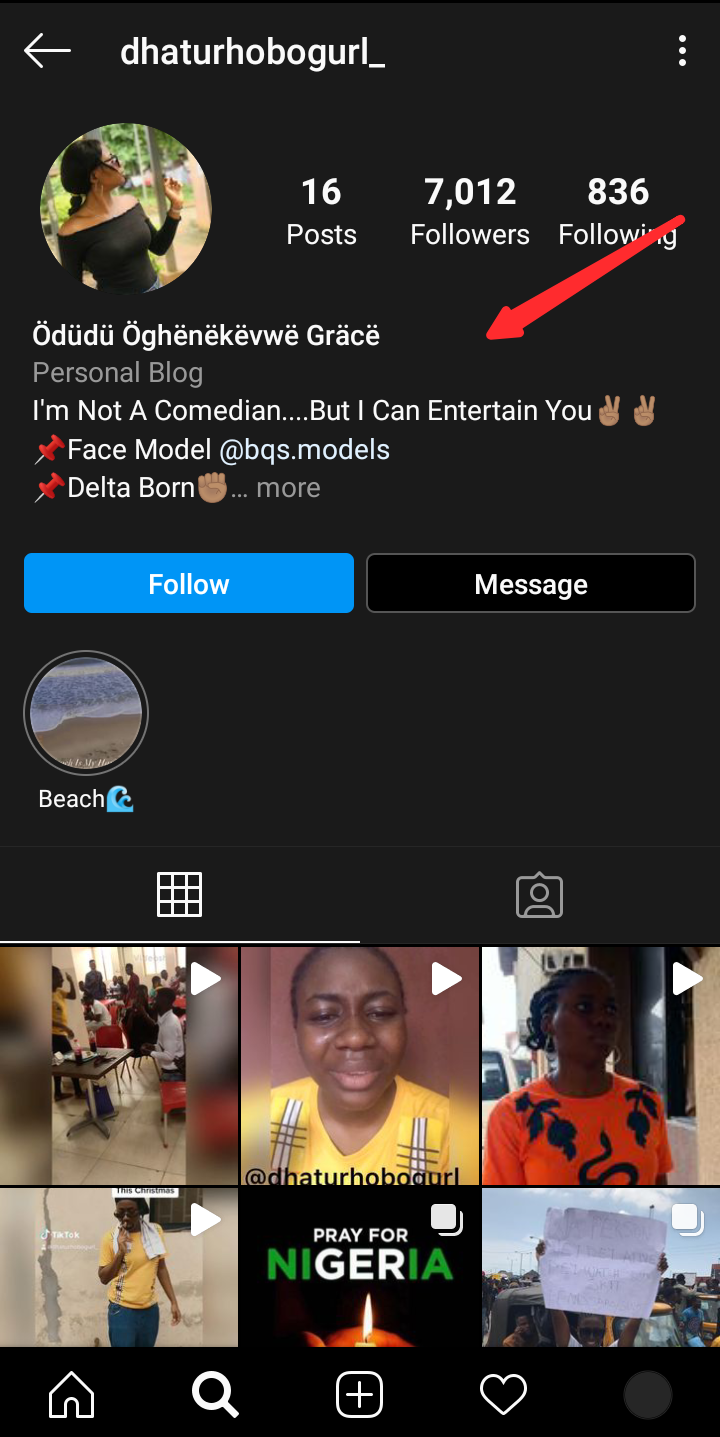Expand bio with 'more'
720x1437 pixels.
click(288, 488)
